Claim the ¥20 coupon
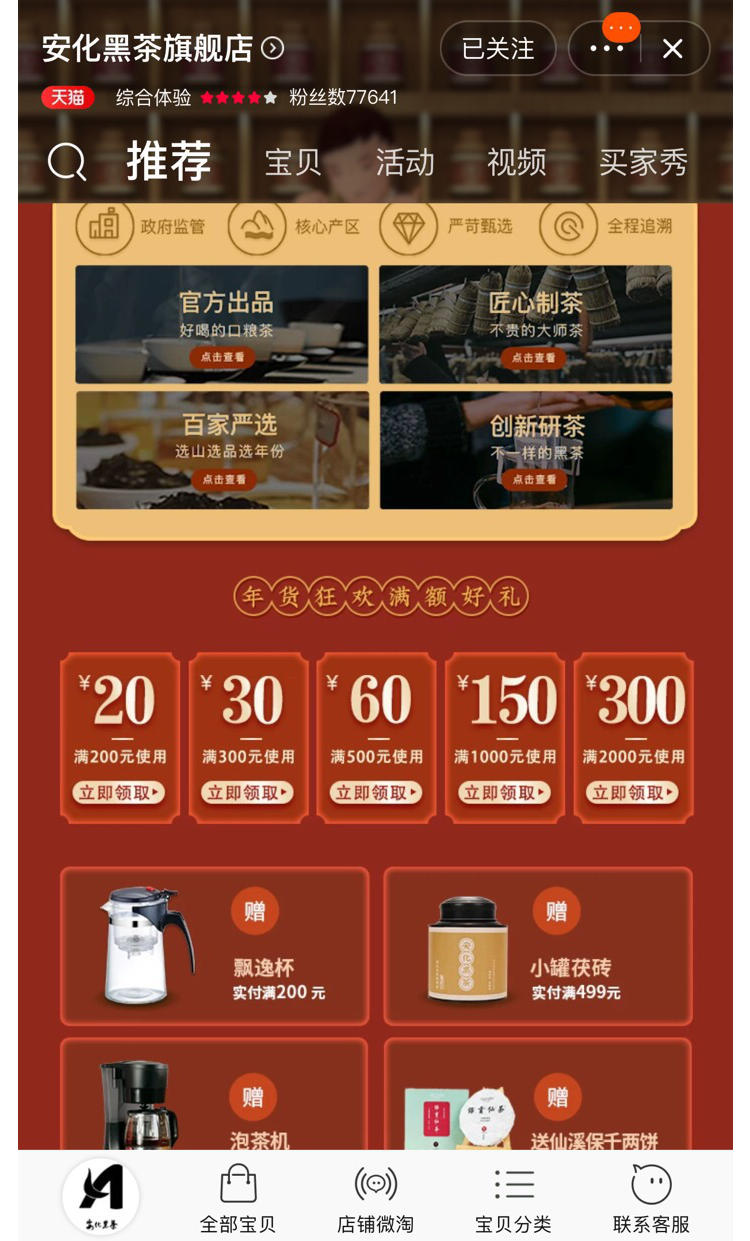The image size is (750, 1241). click(120, 792)
